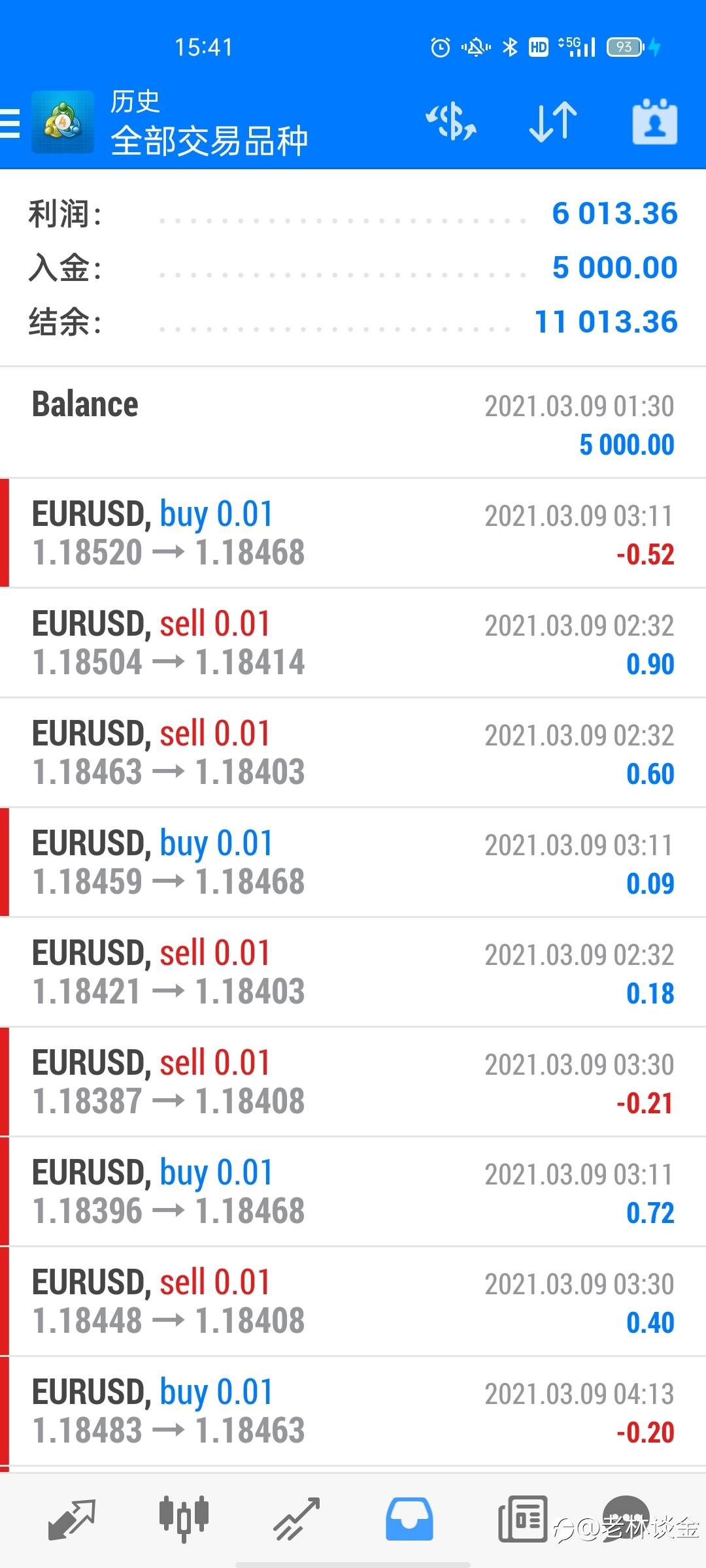Open EURUSD sell trade with 0.60 profit
This screenshot has width=706, height=1568.
353,753
